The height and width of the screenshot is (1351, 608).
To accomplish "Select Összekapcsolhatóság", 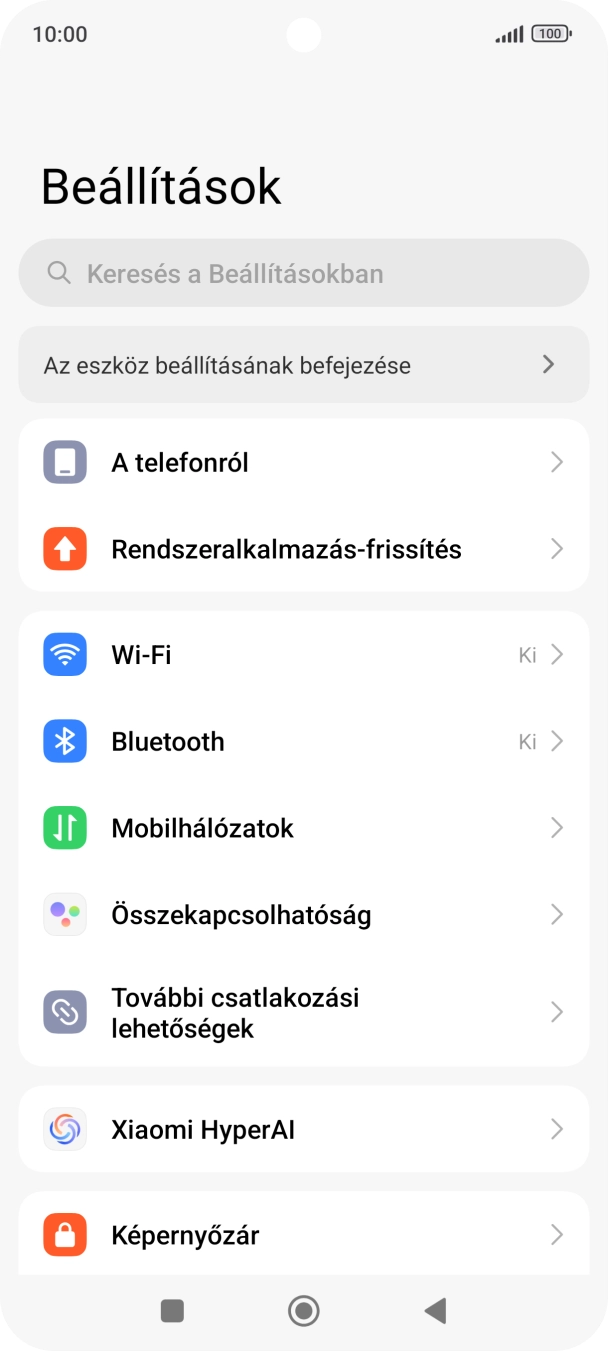I will [304, 914].
